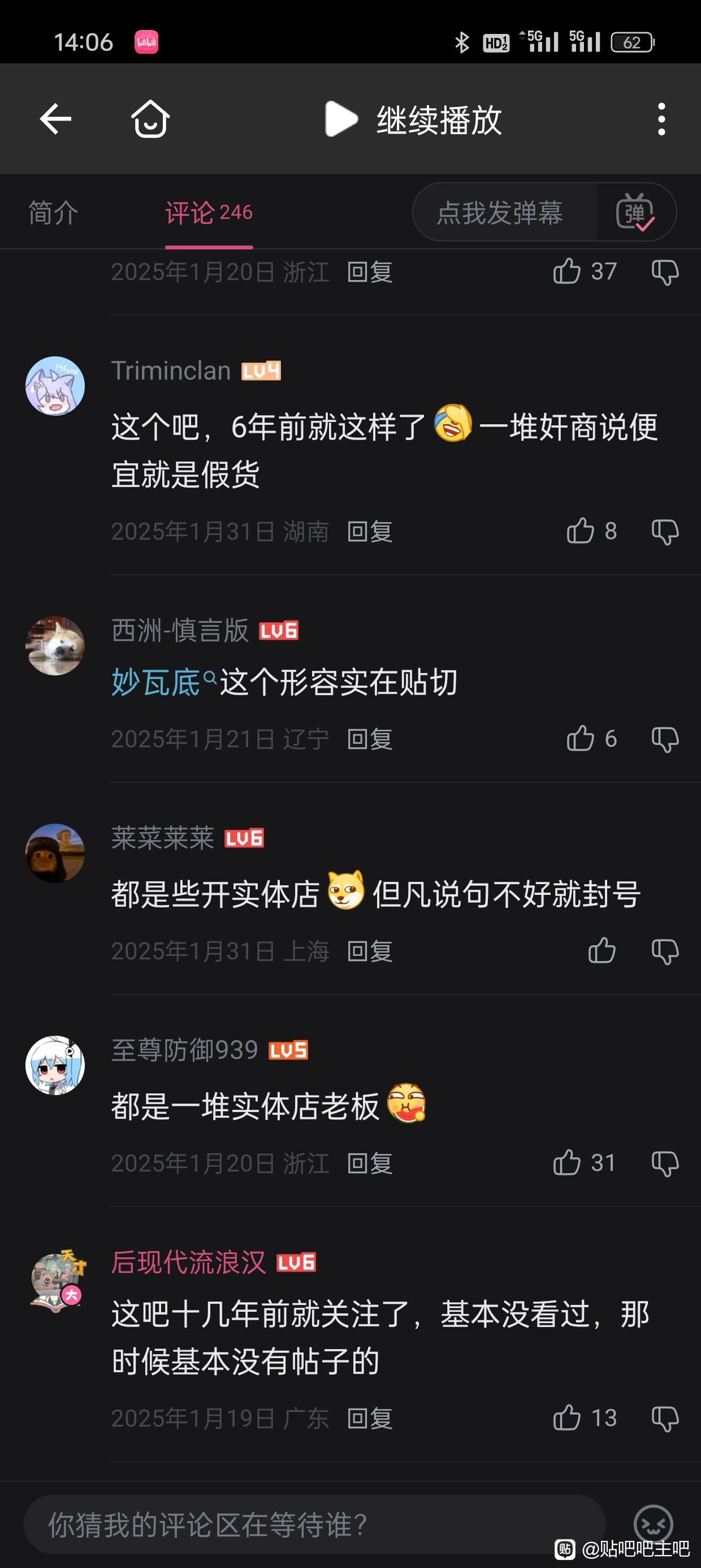Like Triminclan's comment

tap(581, 531)
